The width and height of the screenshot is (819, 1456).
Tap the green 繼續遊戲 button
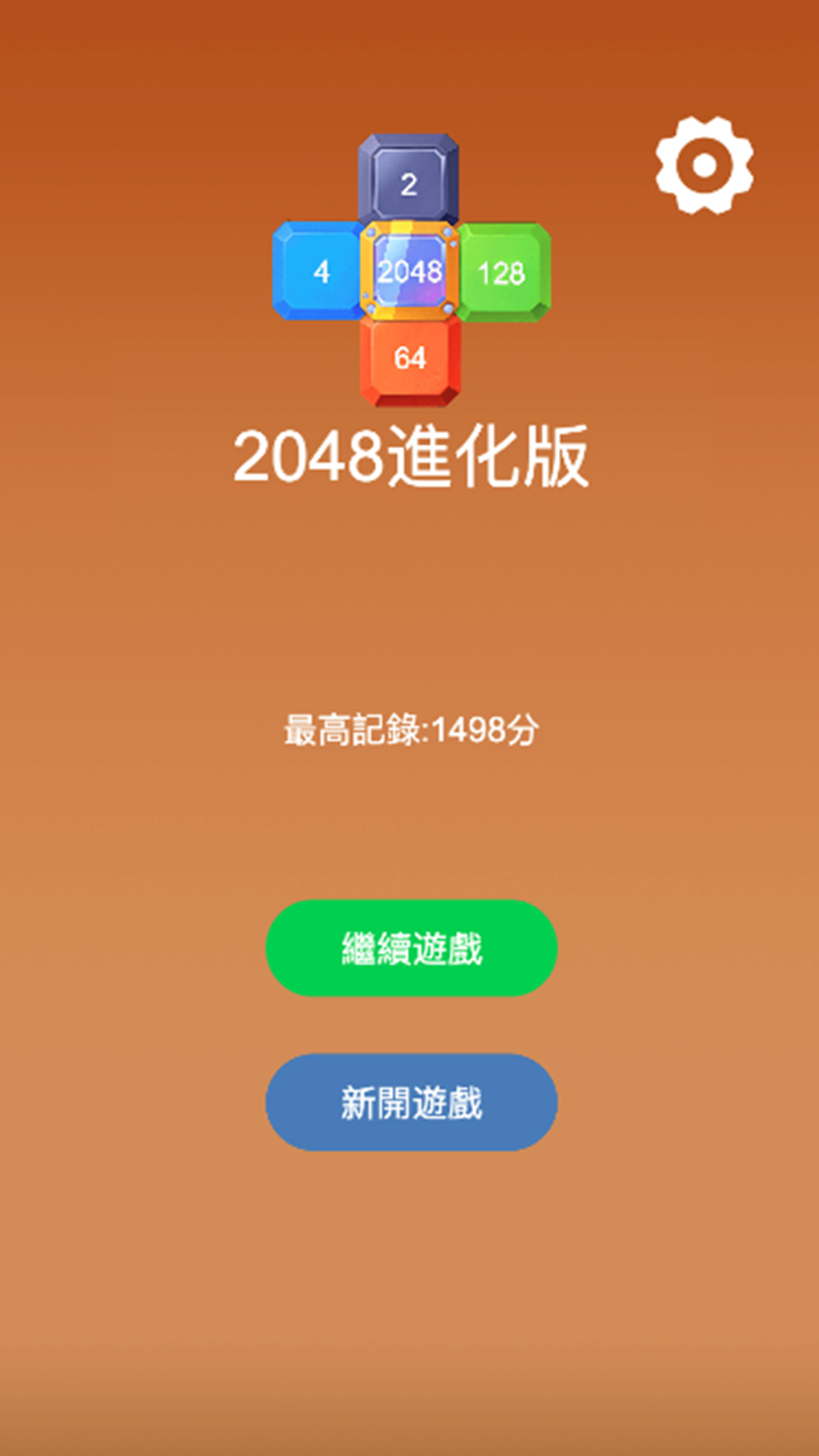[x=411, y=948]
